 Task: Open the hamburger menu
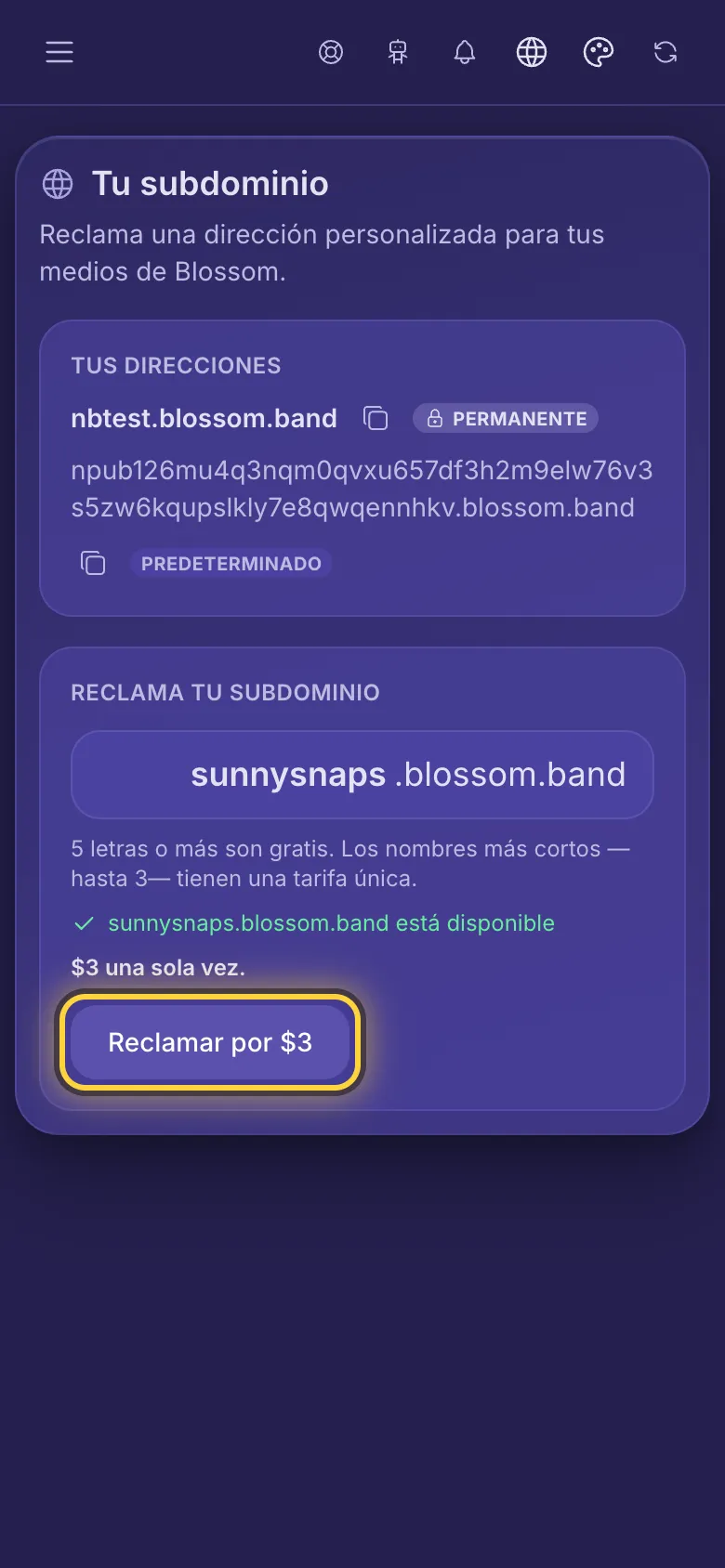tap(59, 52)
